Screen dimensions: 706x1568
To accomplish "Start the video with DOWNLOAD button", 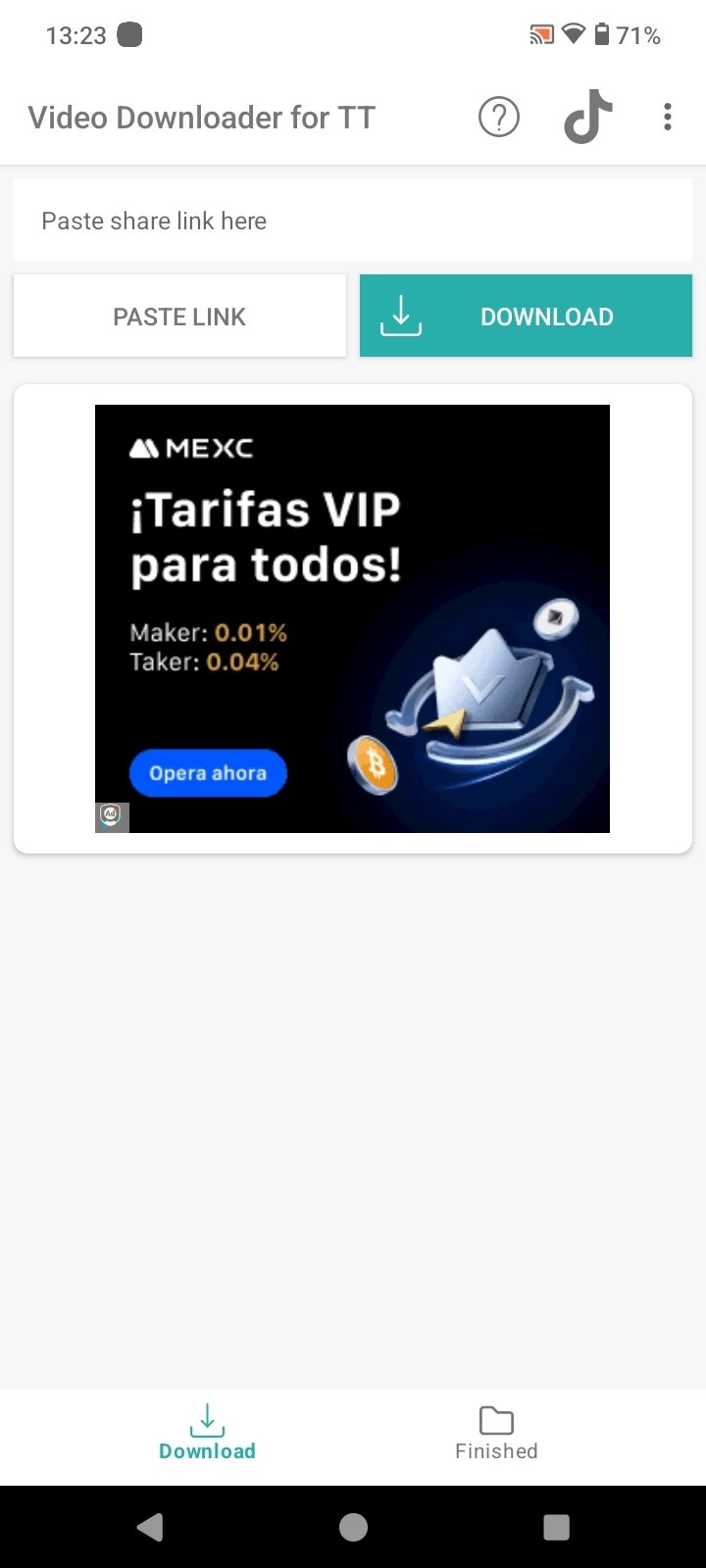I will (x=526, y=317).
